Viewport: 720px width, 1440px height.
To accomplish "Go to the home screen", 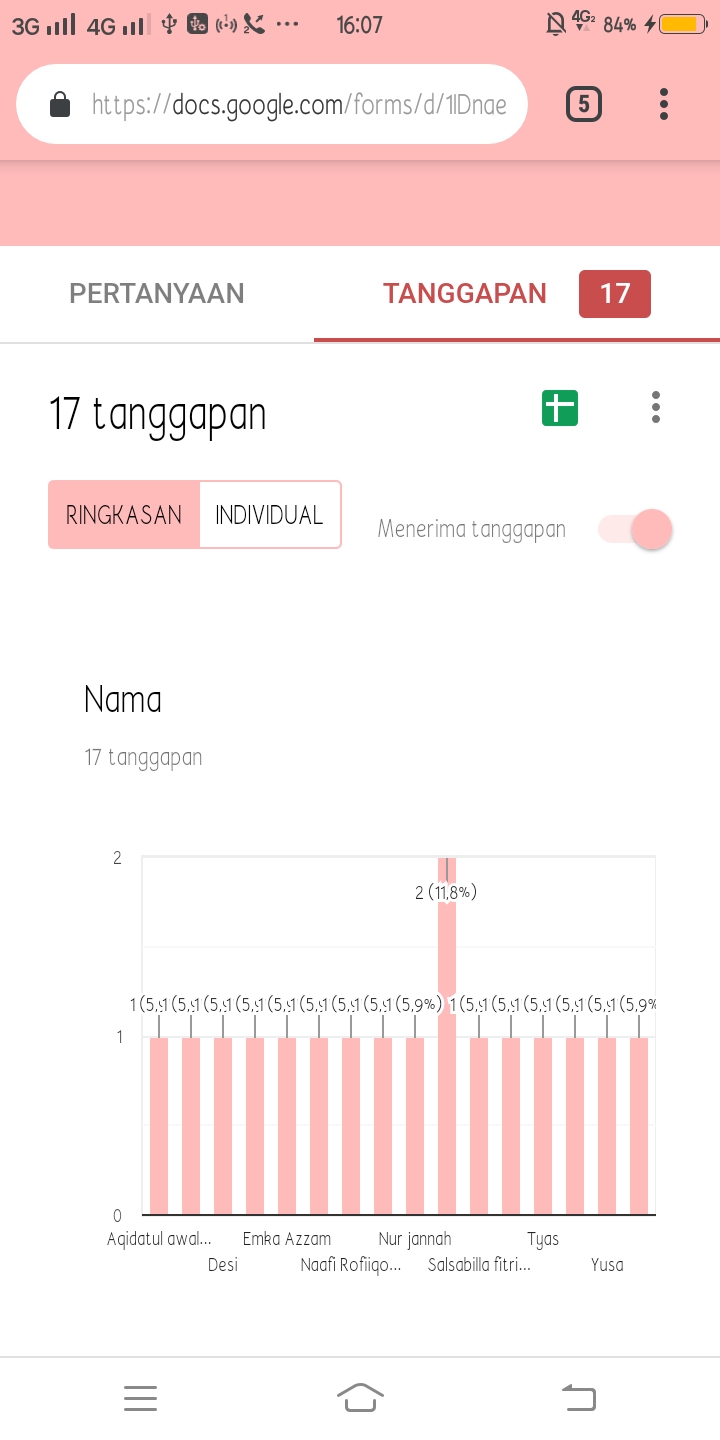I will coord(360,1397).
